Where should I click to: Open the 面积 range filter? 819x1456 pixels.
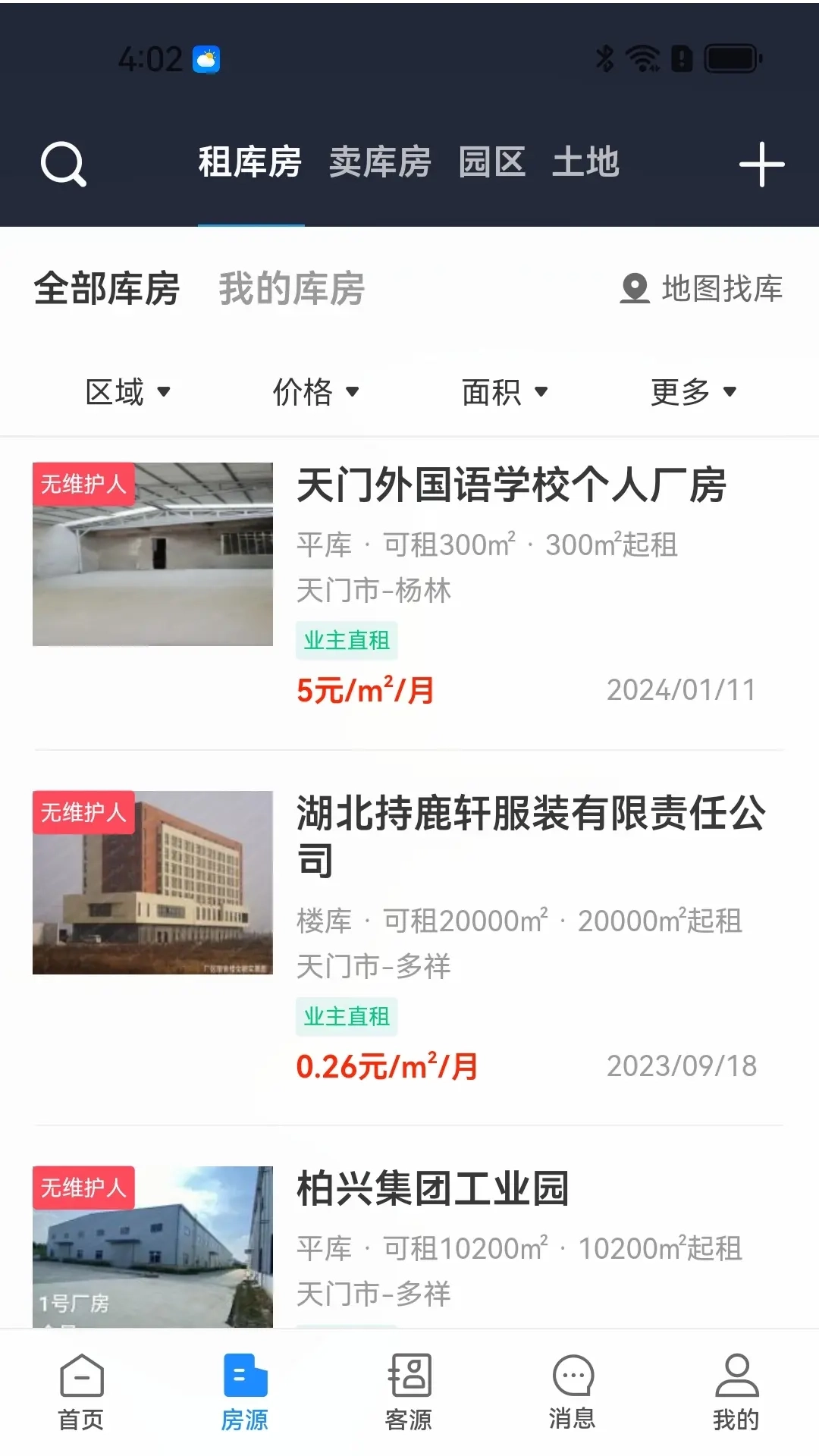pyautogui.click(x=504, y=392)
